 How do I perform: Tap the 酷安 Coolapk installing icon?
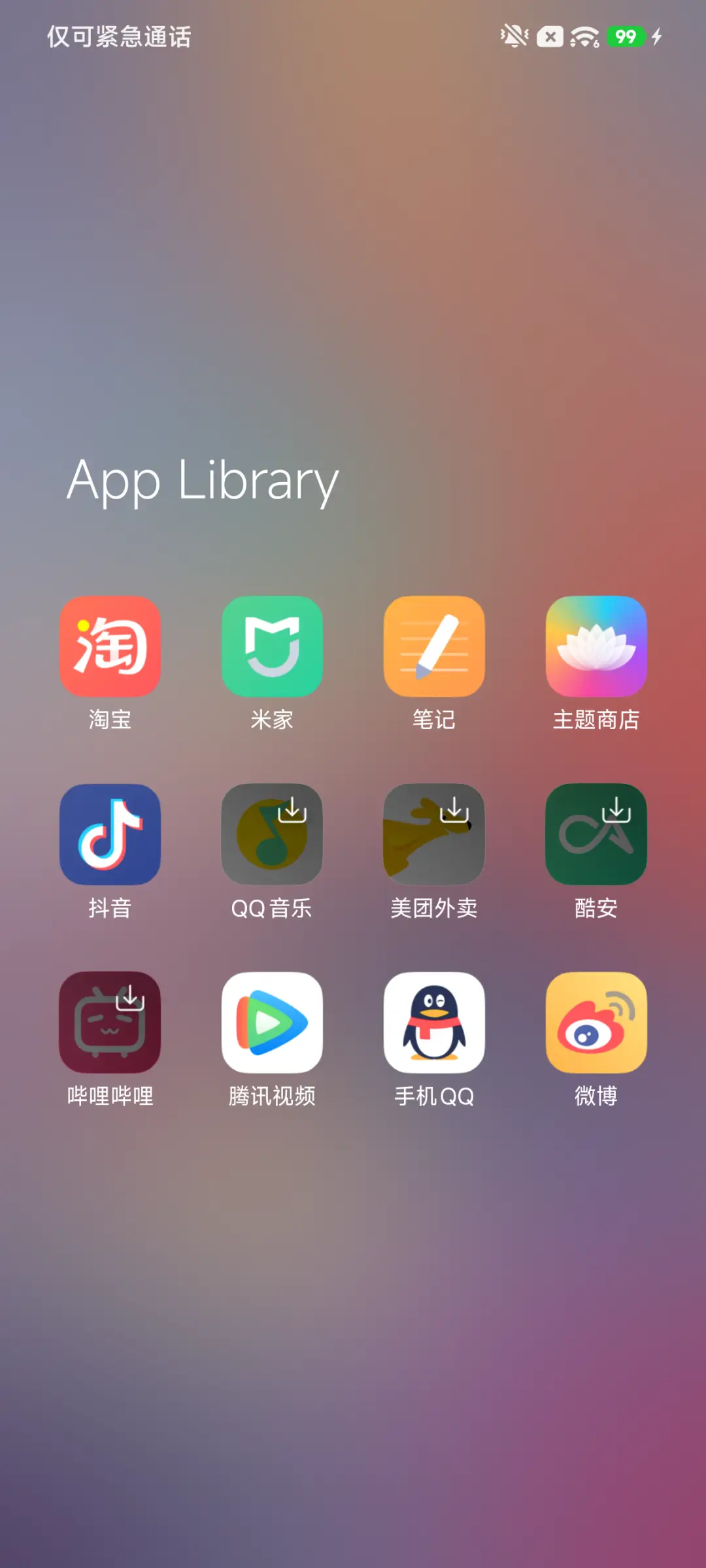click(596, 834)
